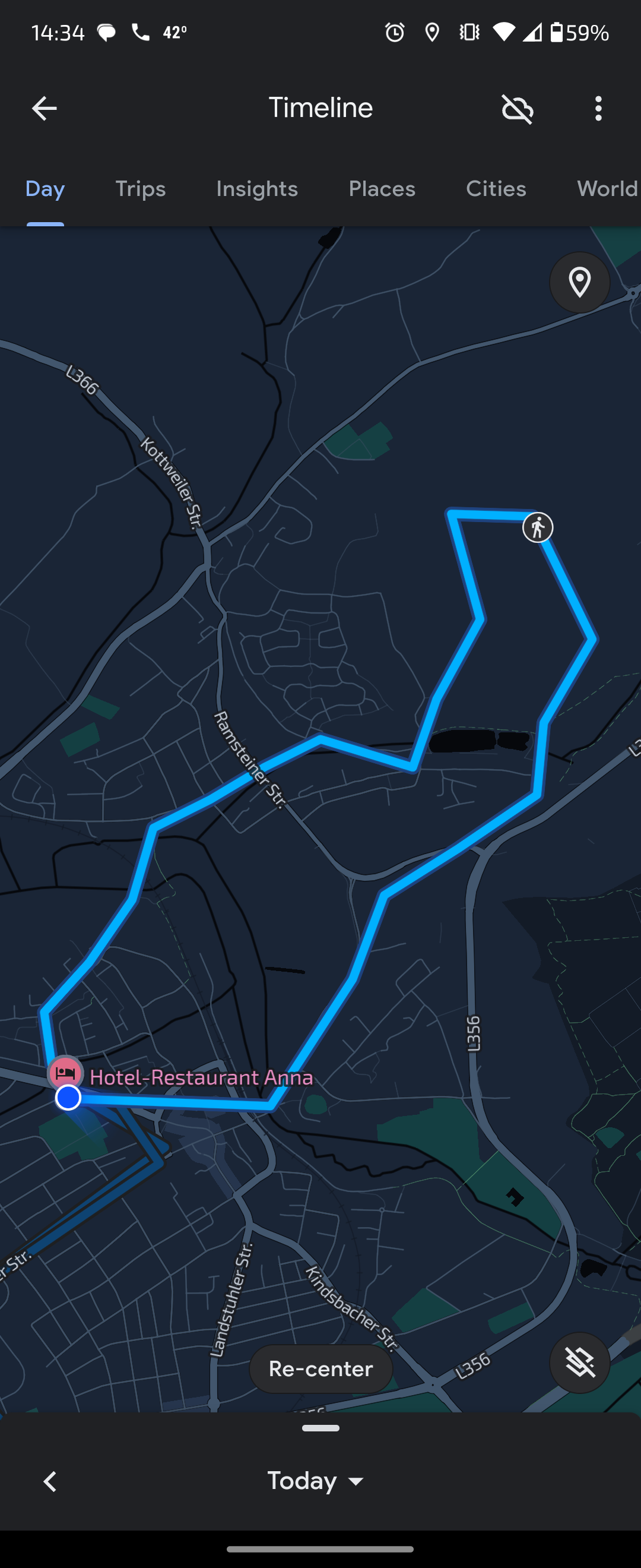Select the walking marker on the route
This screenshot has width=641, height=1568.
538,527
